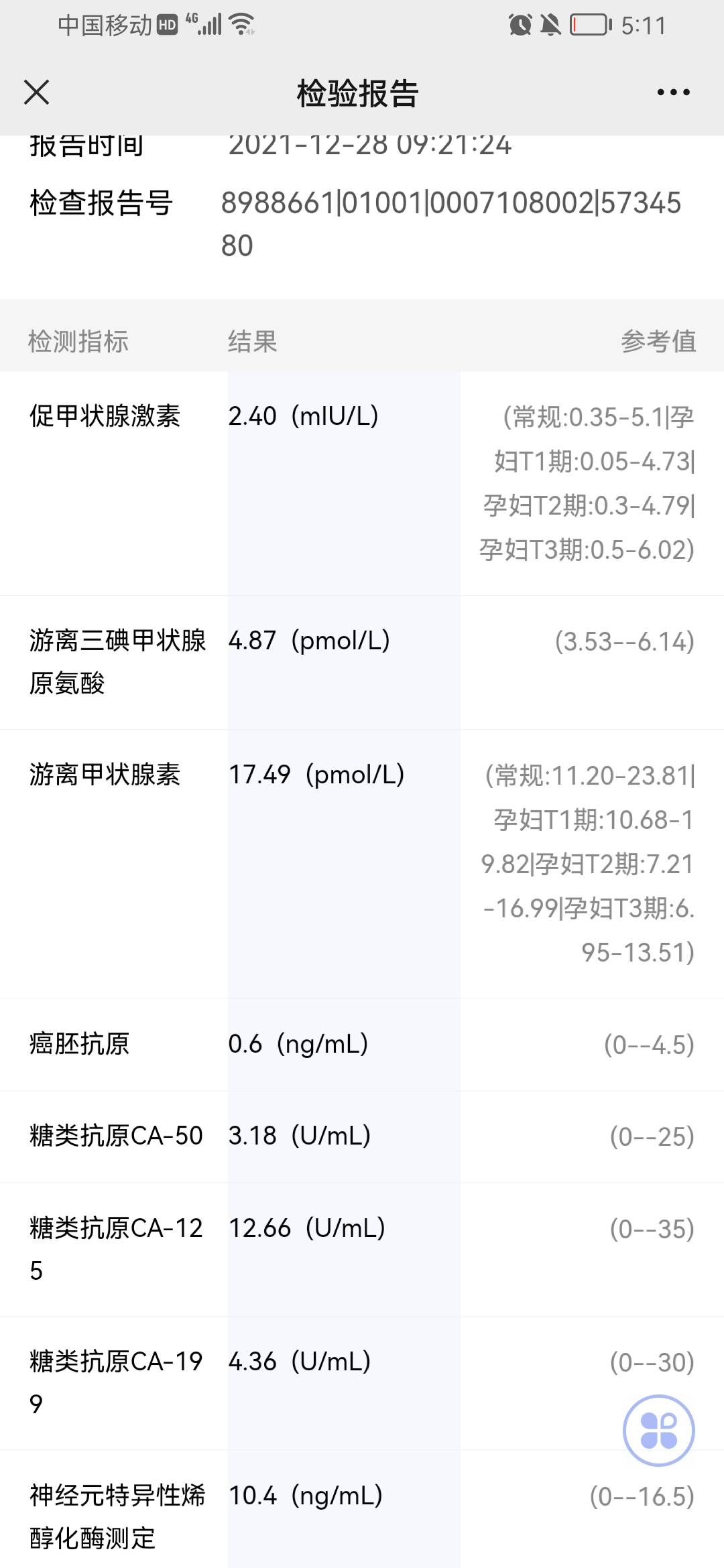Screen dimensions: 724x1568
Task: Tap the 癌胚抗原 result value
Action: [298, 1043]
